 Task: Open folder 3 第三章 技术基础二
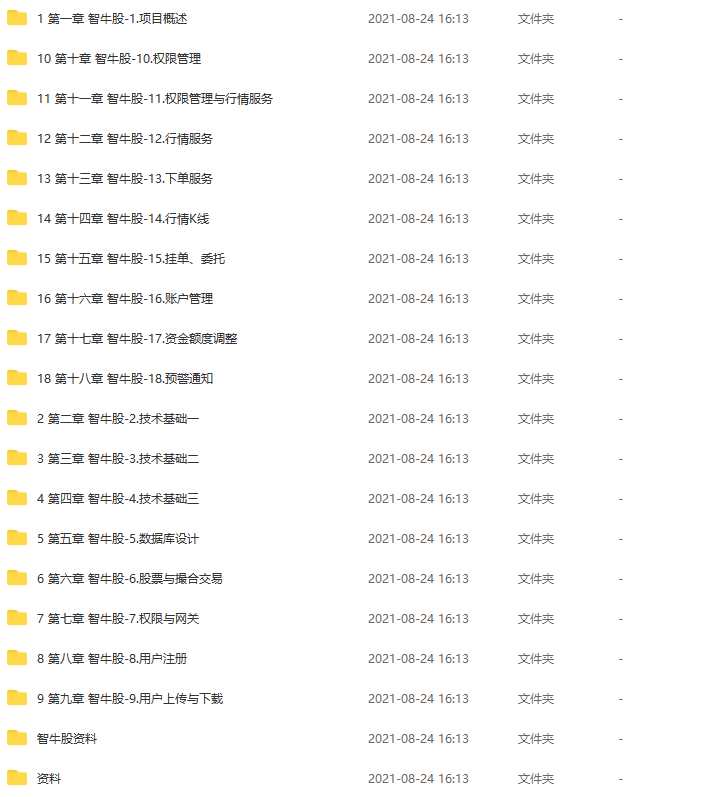pyautogui.click(x=118, y=459)
